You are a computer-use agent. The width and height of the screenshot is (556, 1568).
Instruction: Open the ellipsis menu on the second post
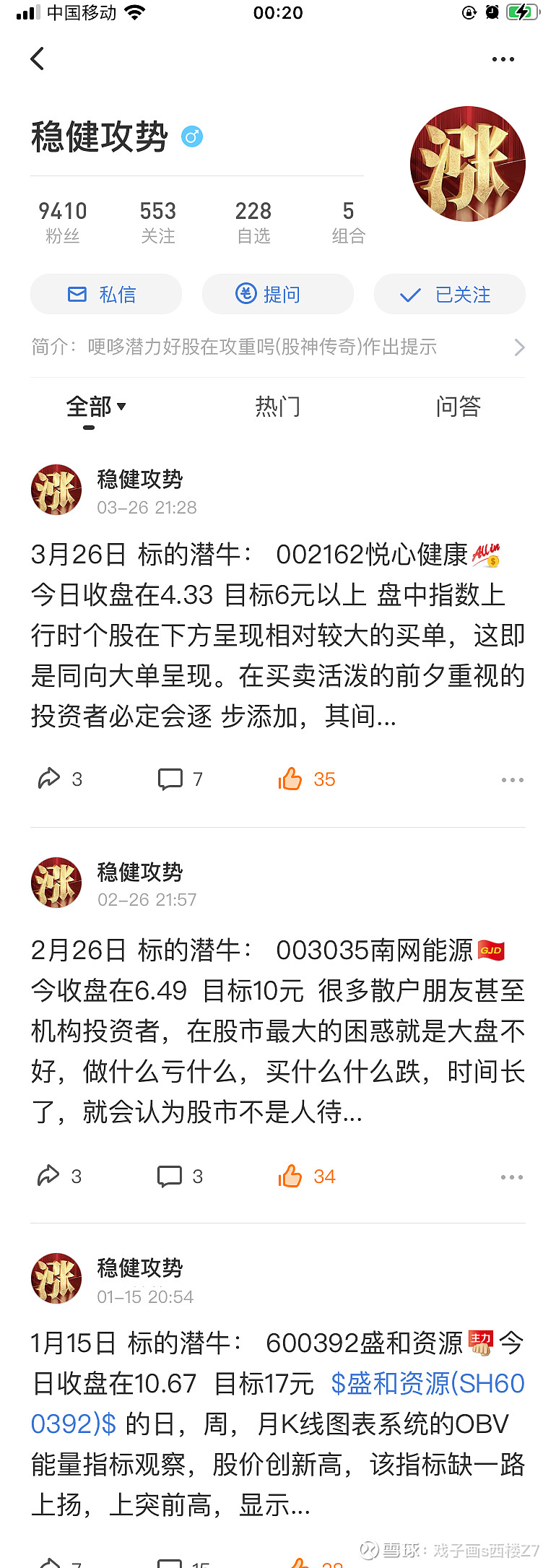click(512, 1176)
